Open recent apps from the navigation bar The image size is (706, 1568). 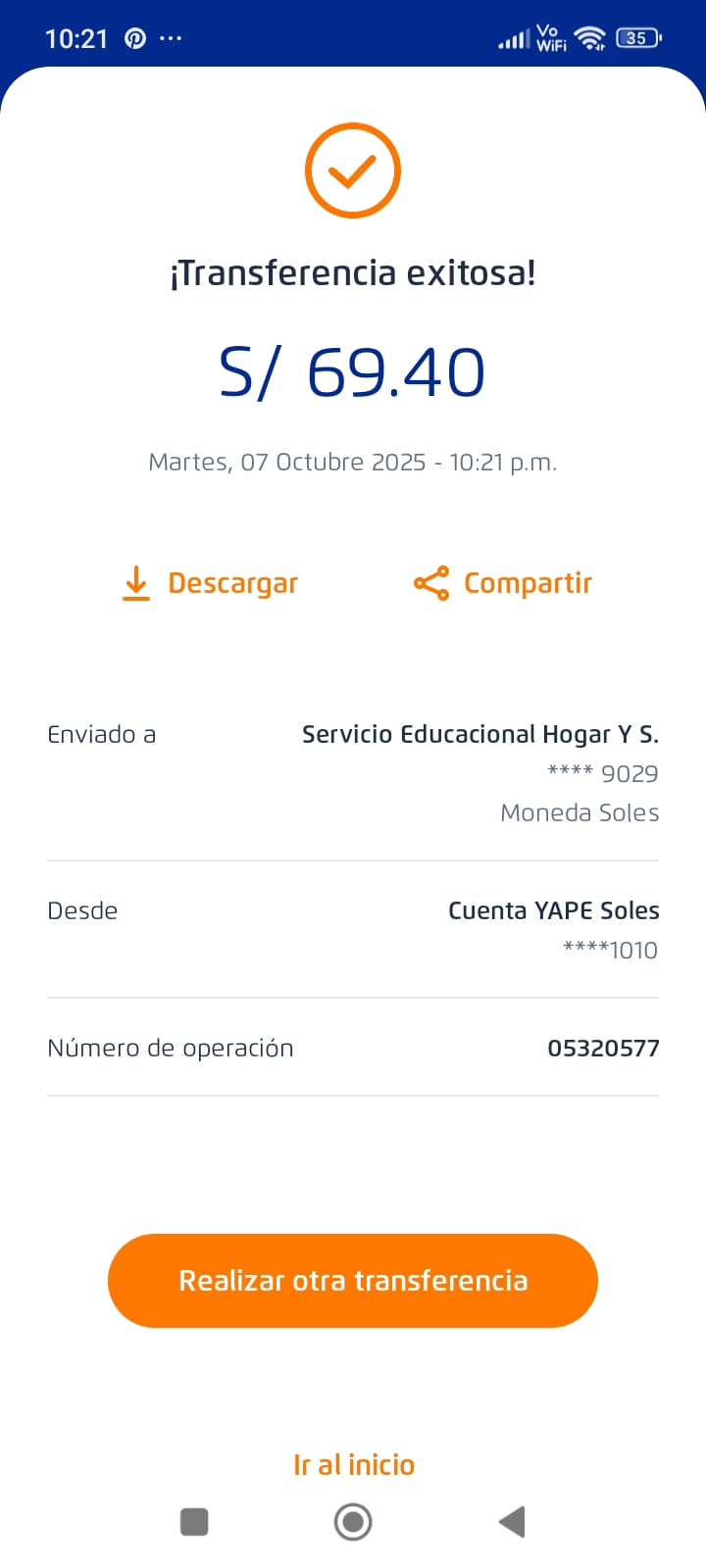coord(194,1522)
